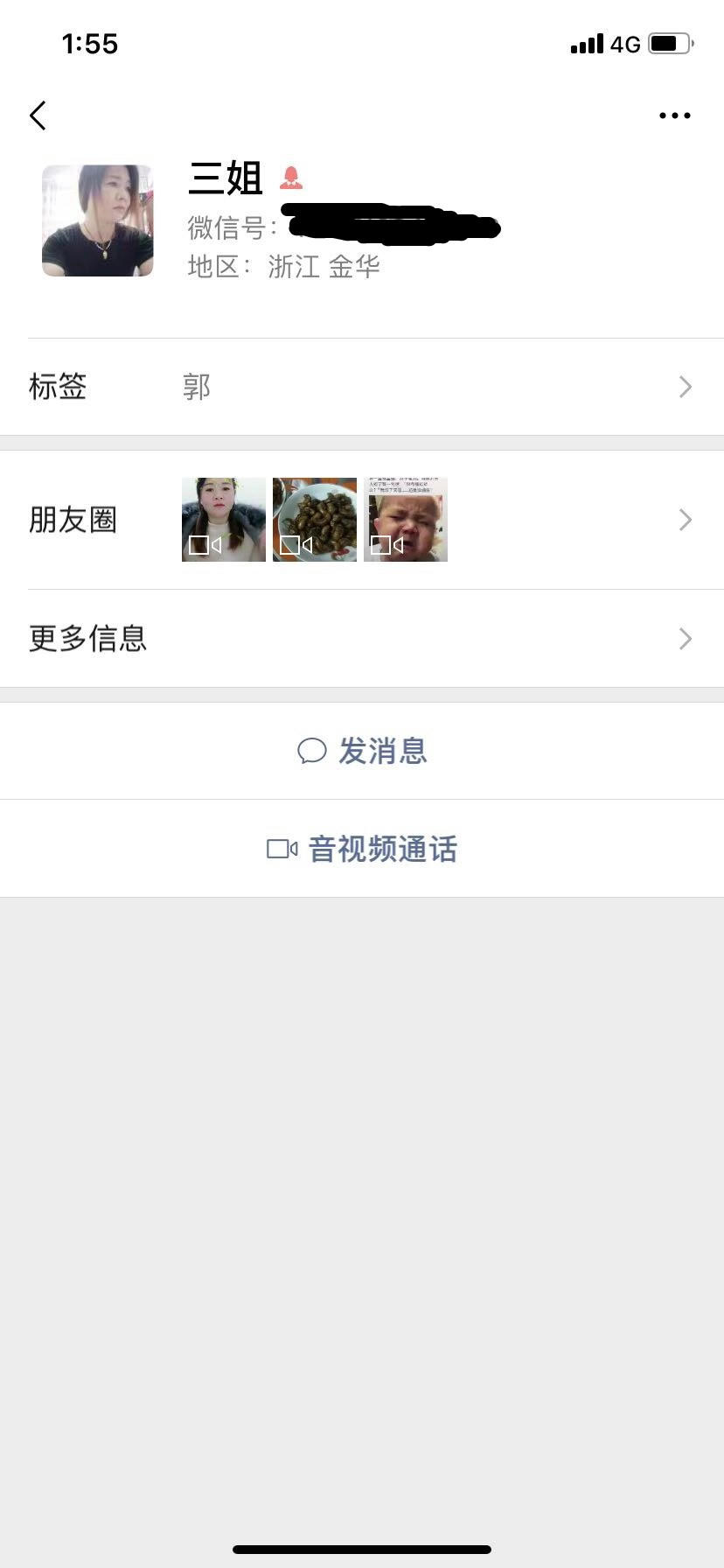Screen dimensions: 724x1568
Task: Go back using the top-left arrow
Action: tap(38, 115)
